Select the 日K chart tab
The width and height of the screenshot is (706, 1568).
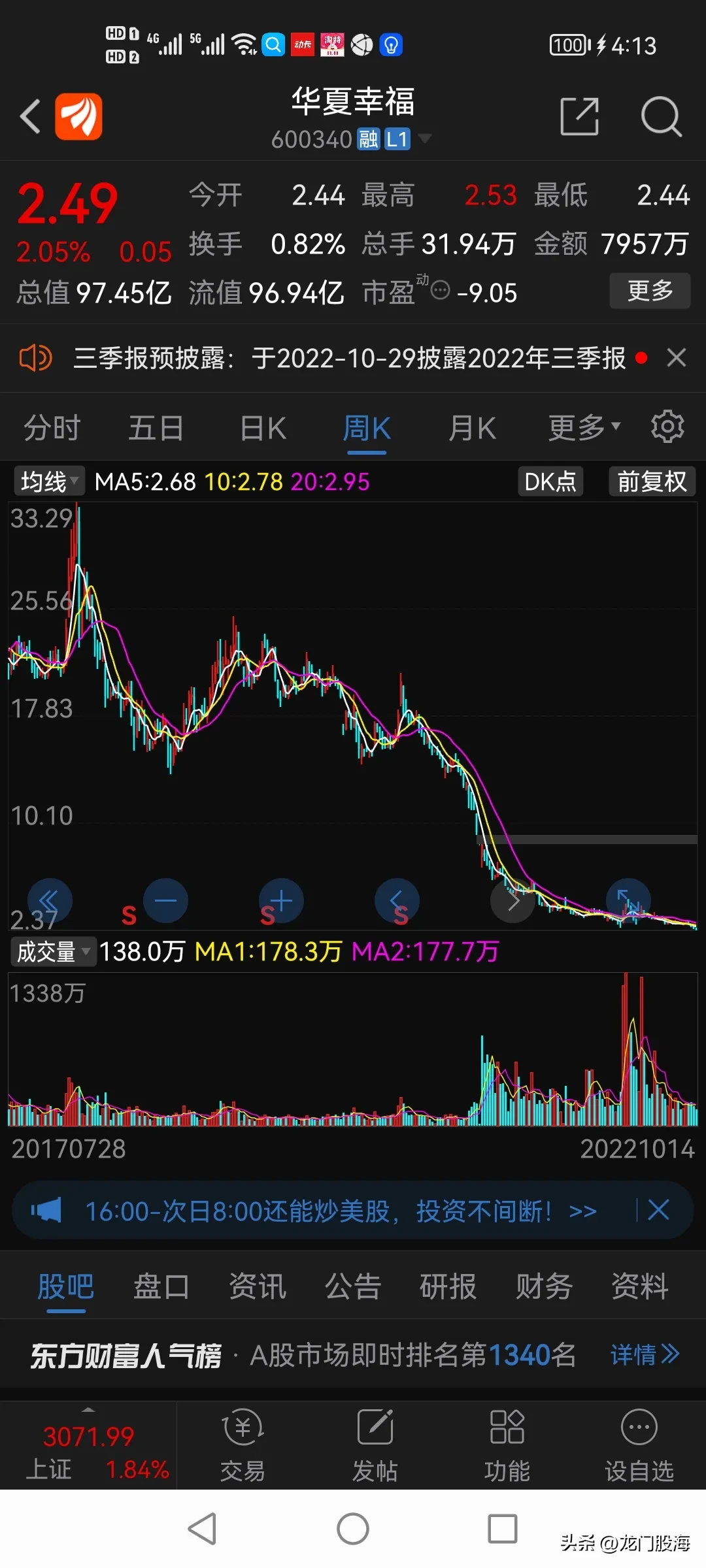coord(263,429)
